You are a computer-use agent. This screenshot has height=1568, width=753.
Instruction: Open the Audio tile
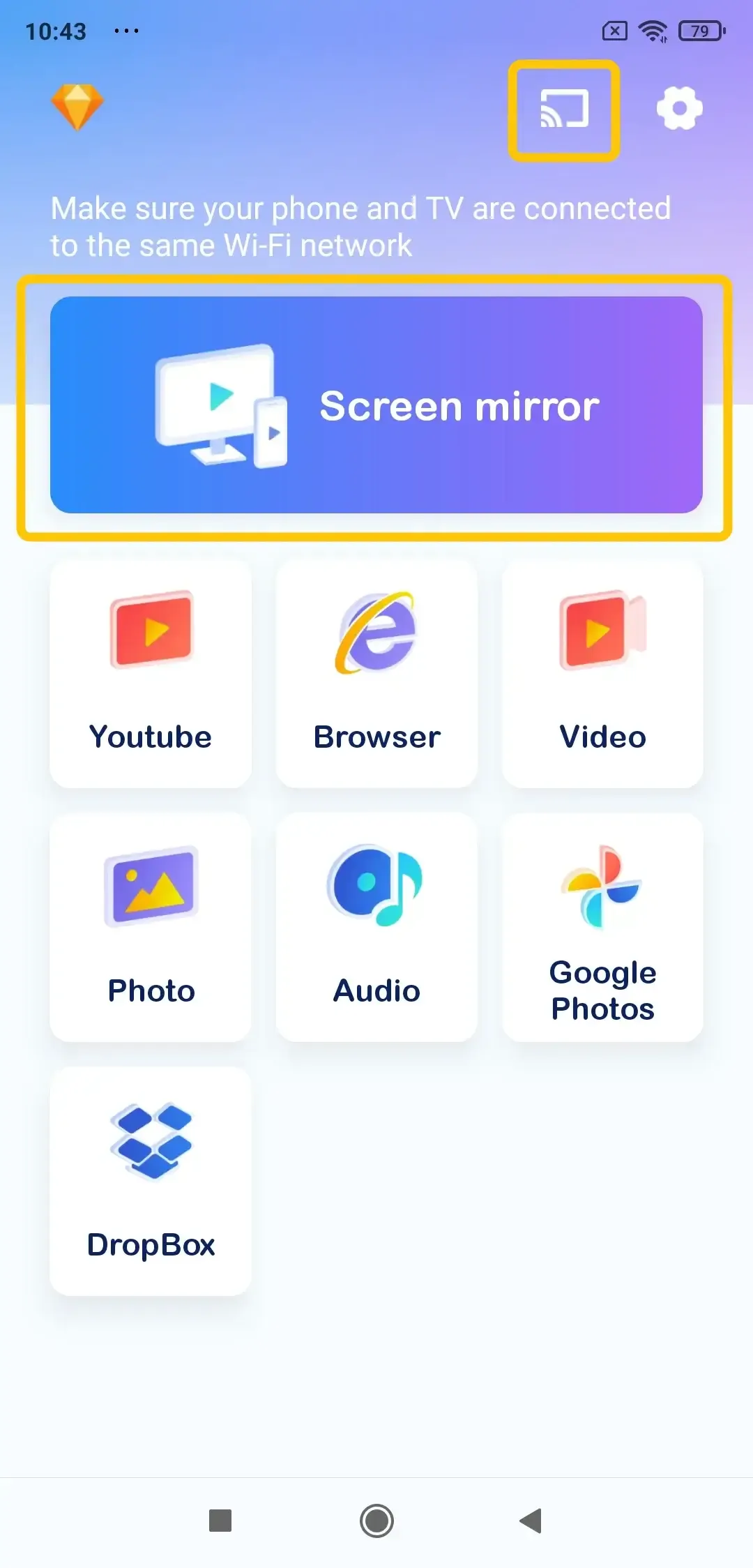[x=376, y=928]
